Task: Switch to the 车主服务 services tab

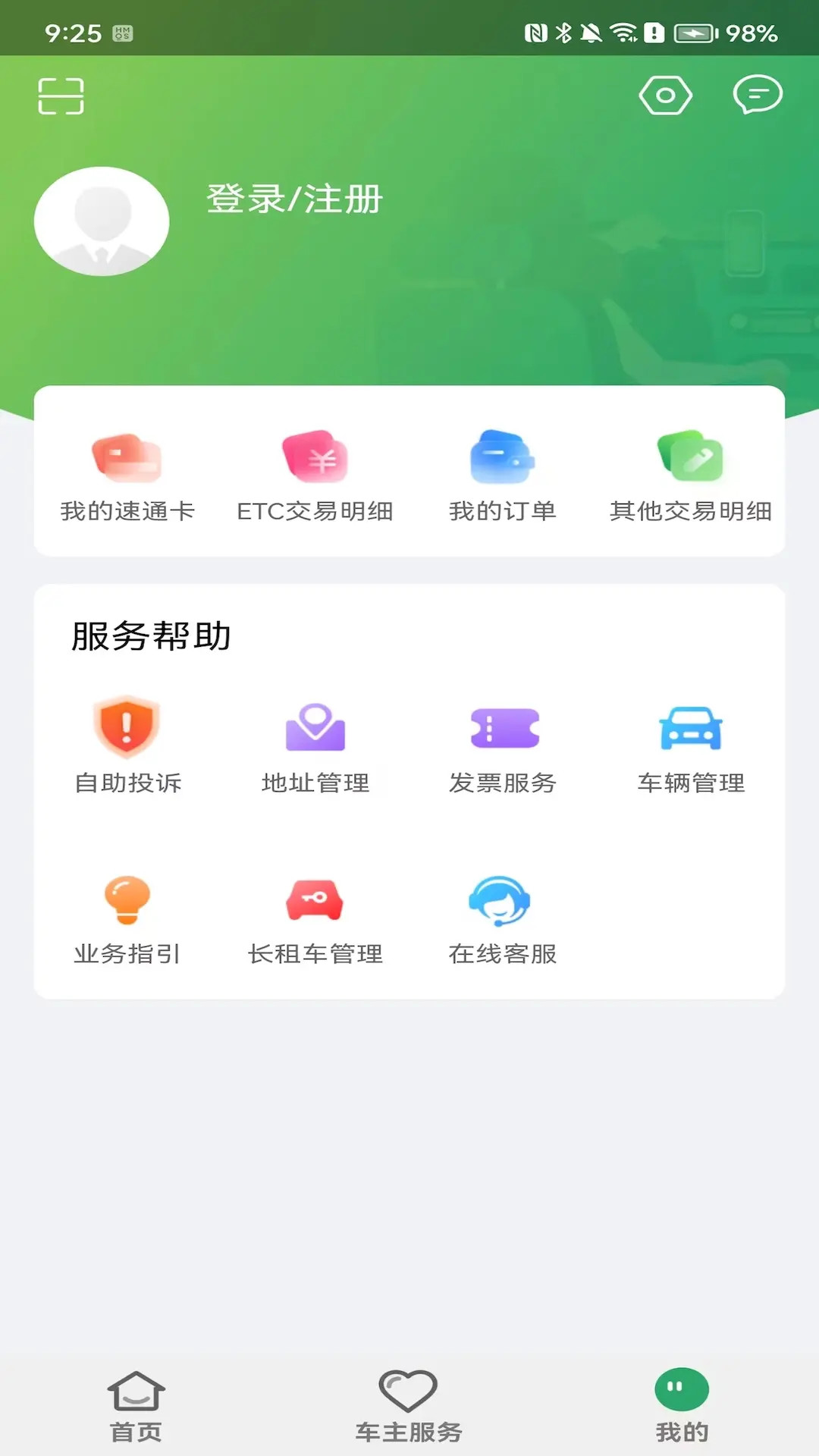Action: (x=407, y=1407)
